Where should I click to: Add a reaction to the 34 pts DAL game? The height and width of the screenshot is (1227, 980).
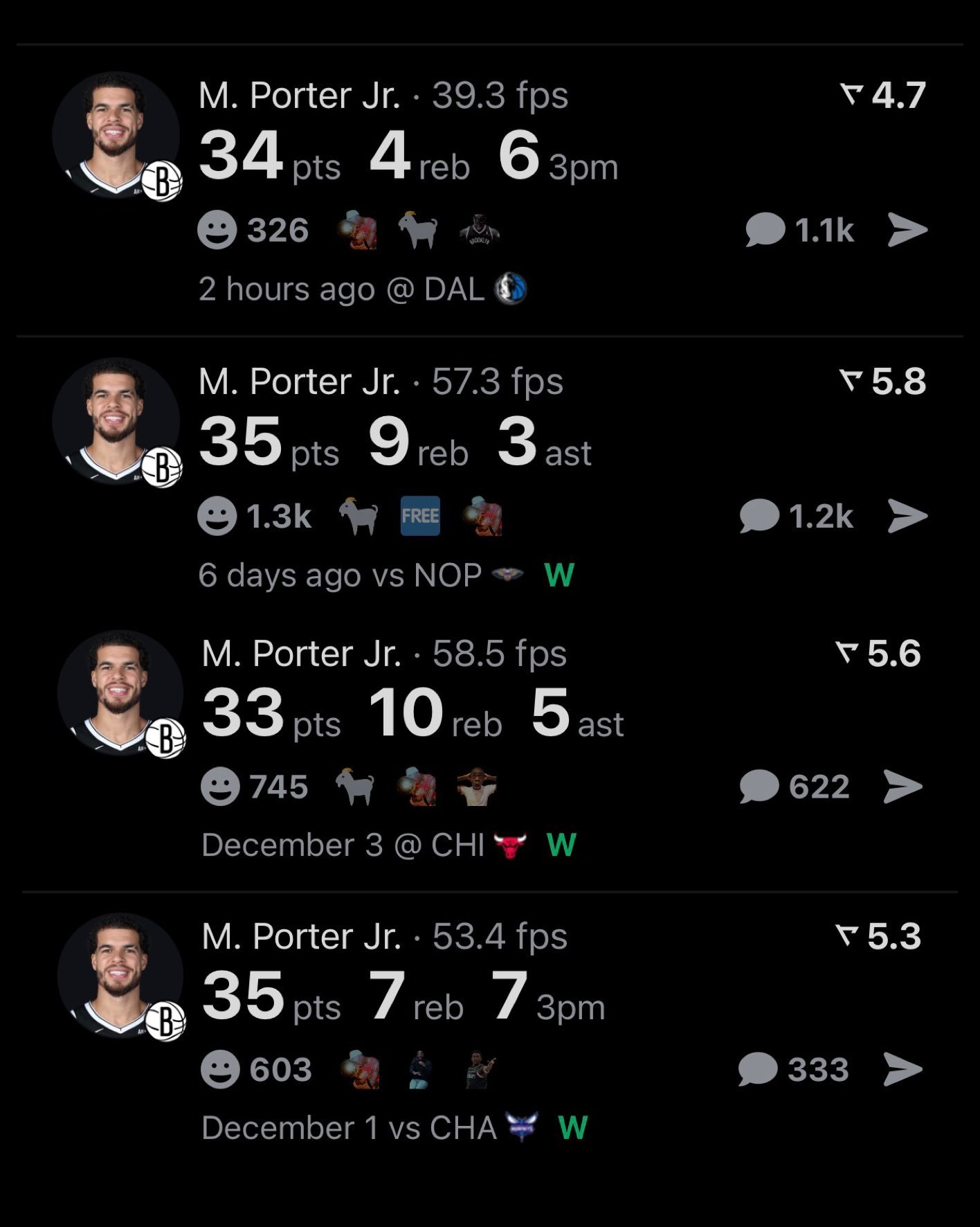[x=217, y=231]
